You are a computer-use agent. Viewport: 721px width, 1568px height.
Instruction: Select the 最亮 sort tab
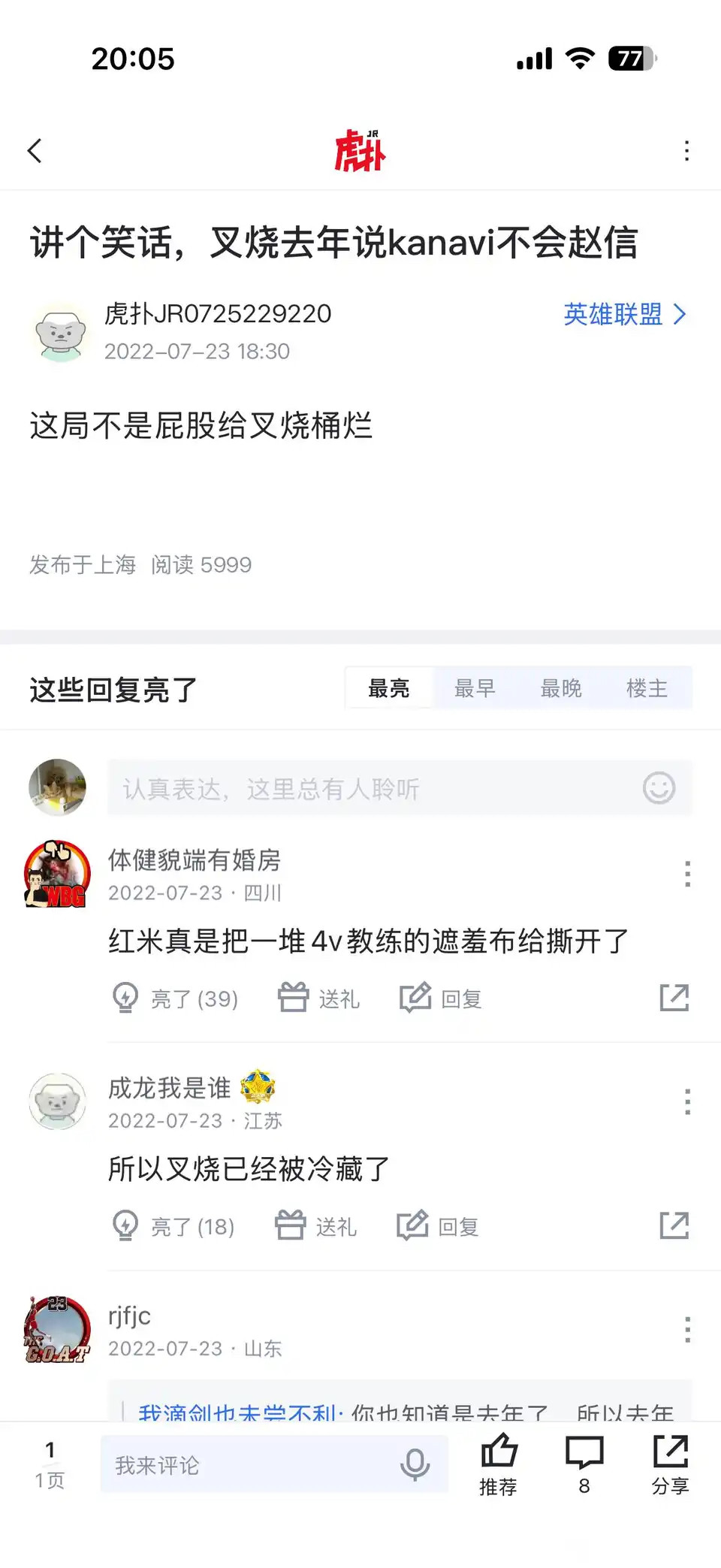click(x=389, y=688)
